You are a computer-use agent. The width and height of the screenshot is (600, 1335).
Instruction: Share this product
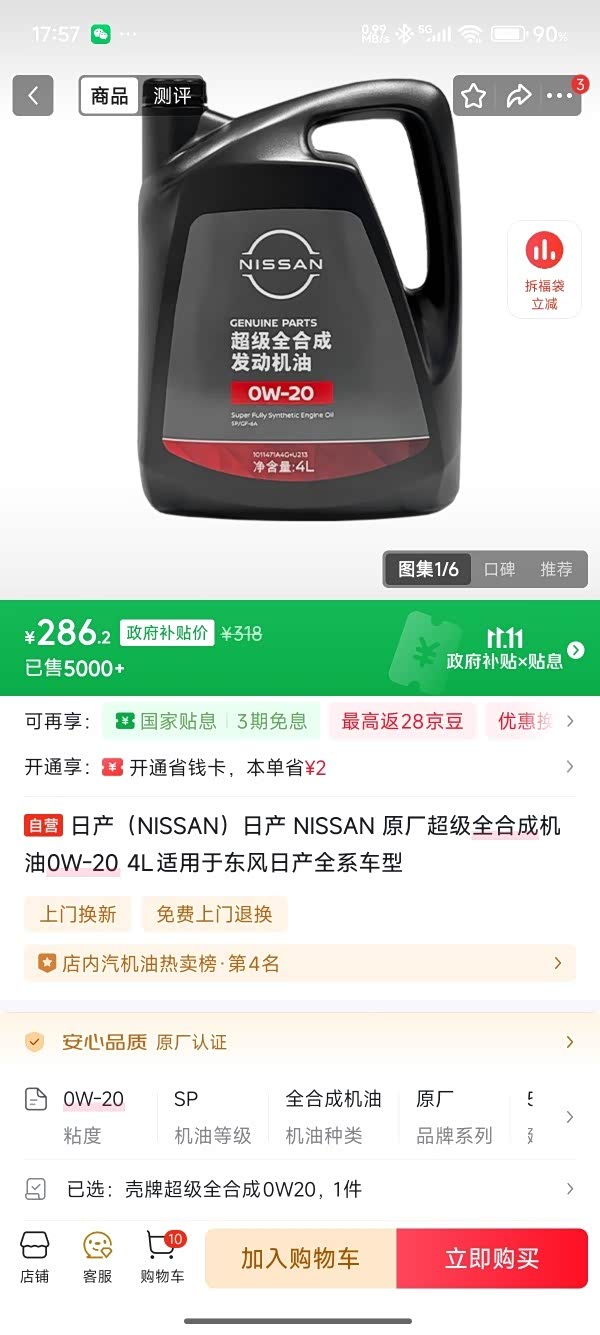[518, 96]
